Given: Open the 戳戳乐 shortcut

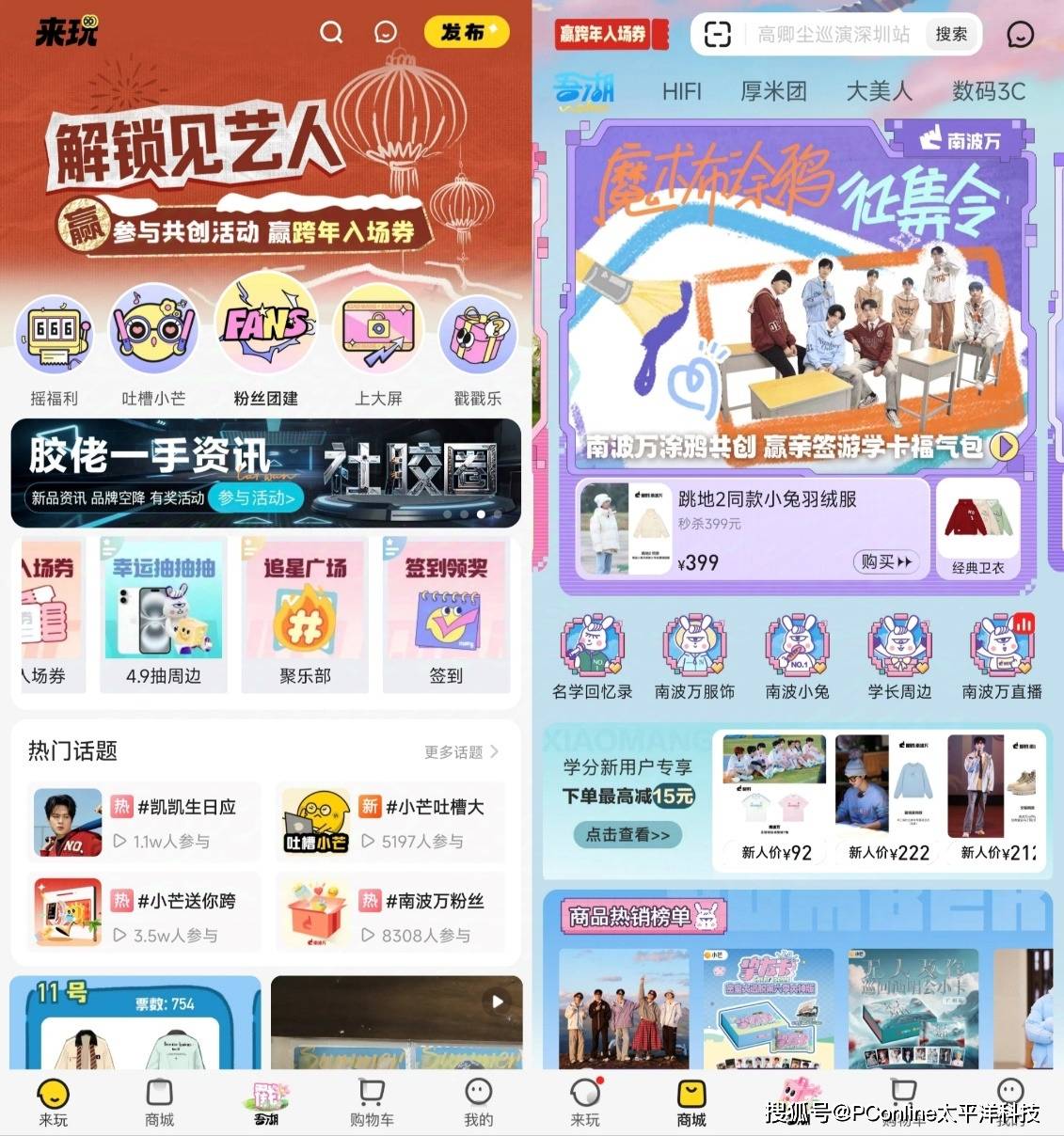Looking at the screenshot, I should (478, 337).
